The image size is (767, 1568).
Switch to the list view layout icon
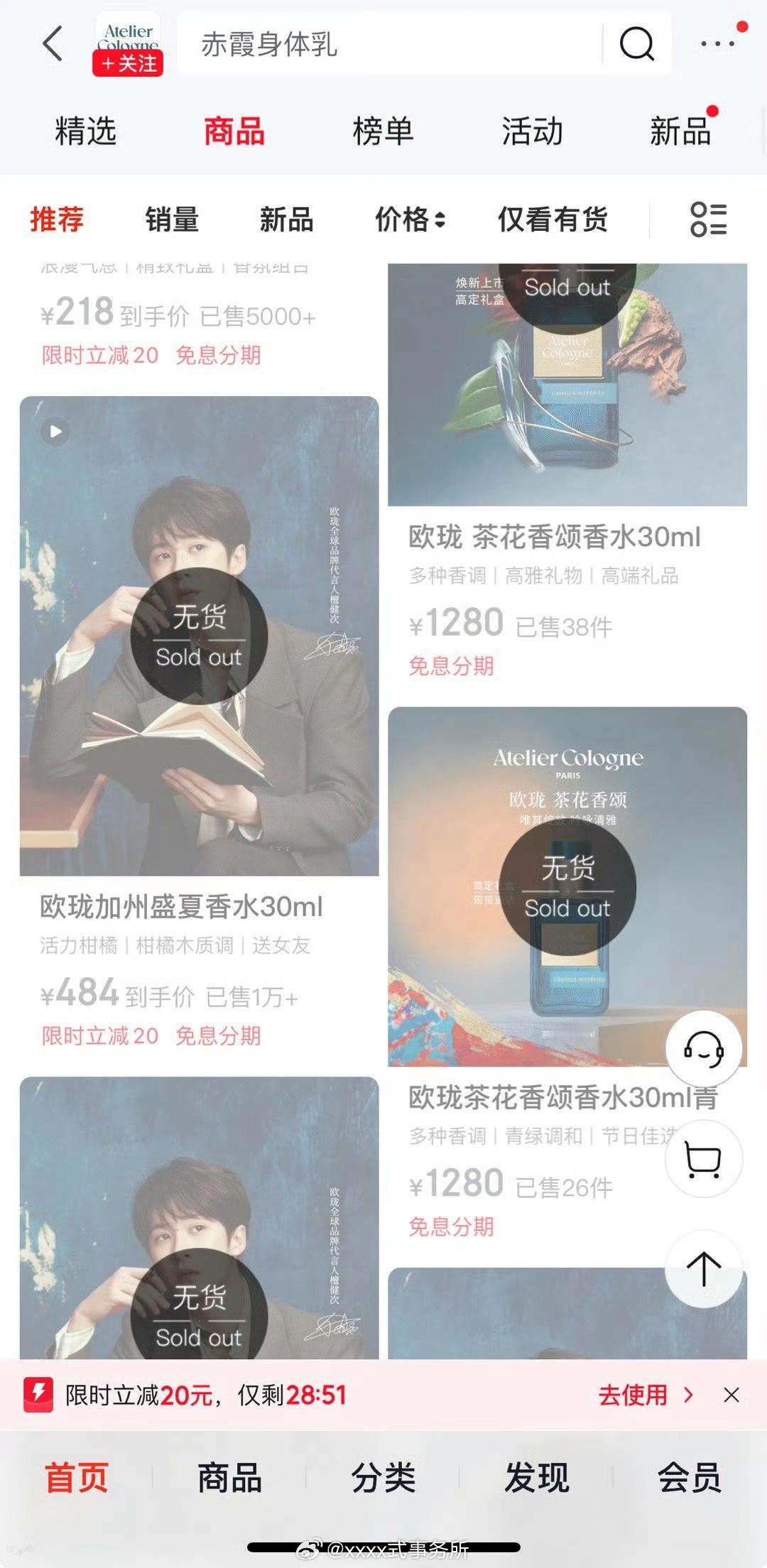(710, 219)
